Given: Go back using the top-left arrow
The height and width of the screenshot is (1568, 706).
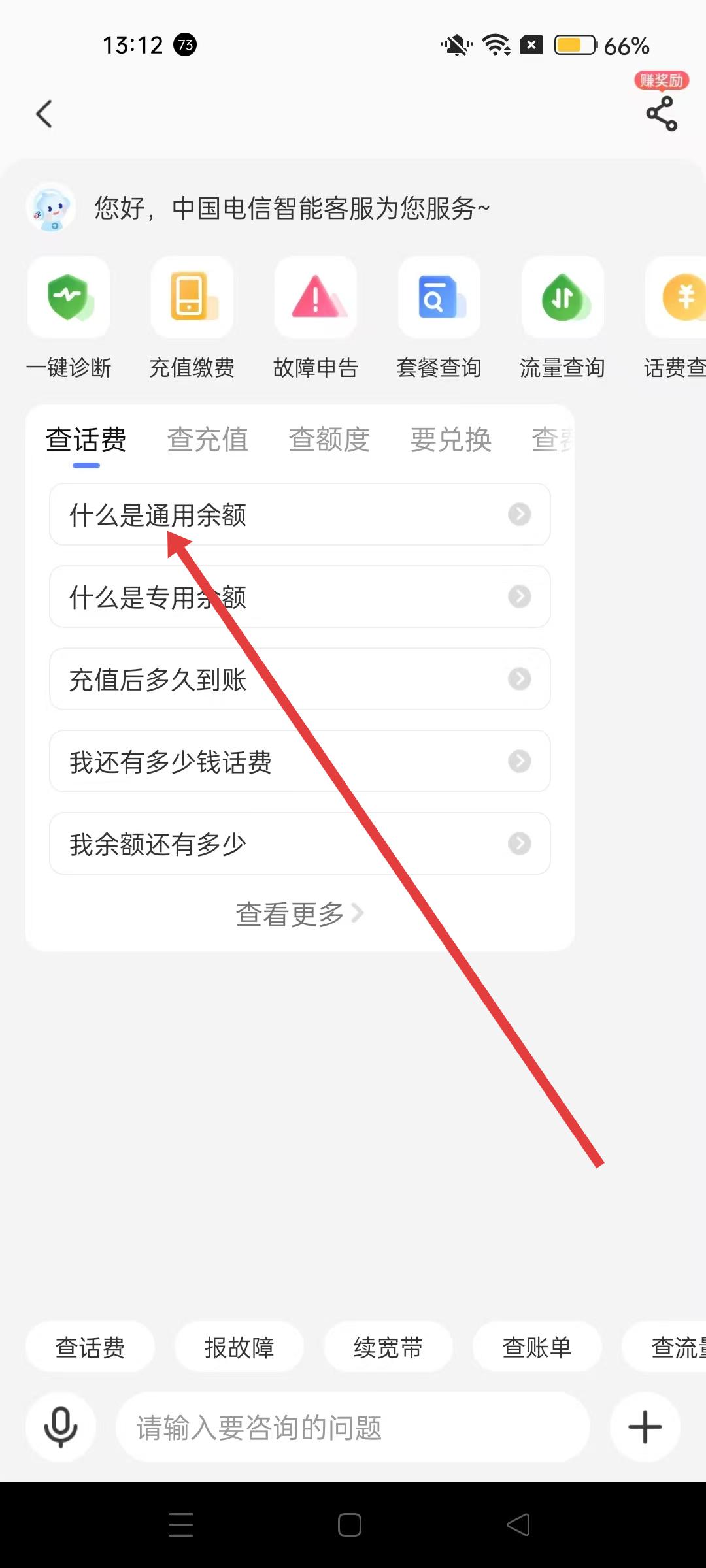Looking at the screenshot, I should tap(44, 114).
